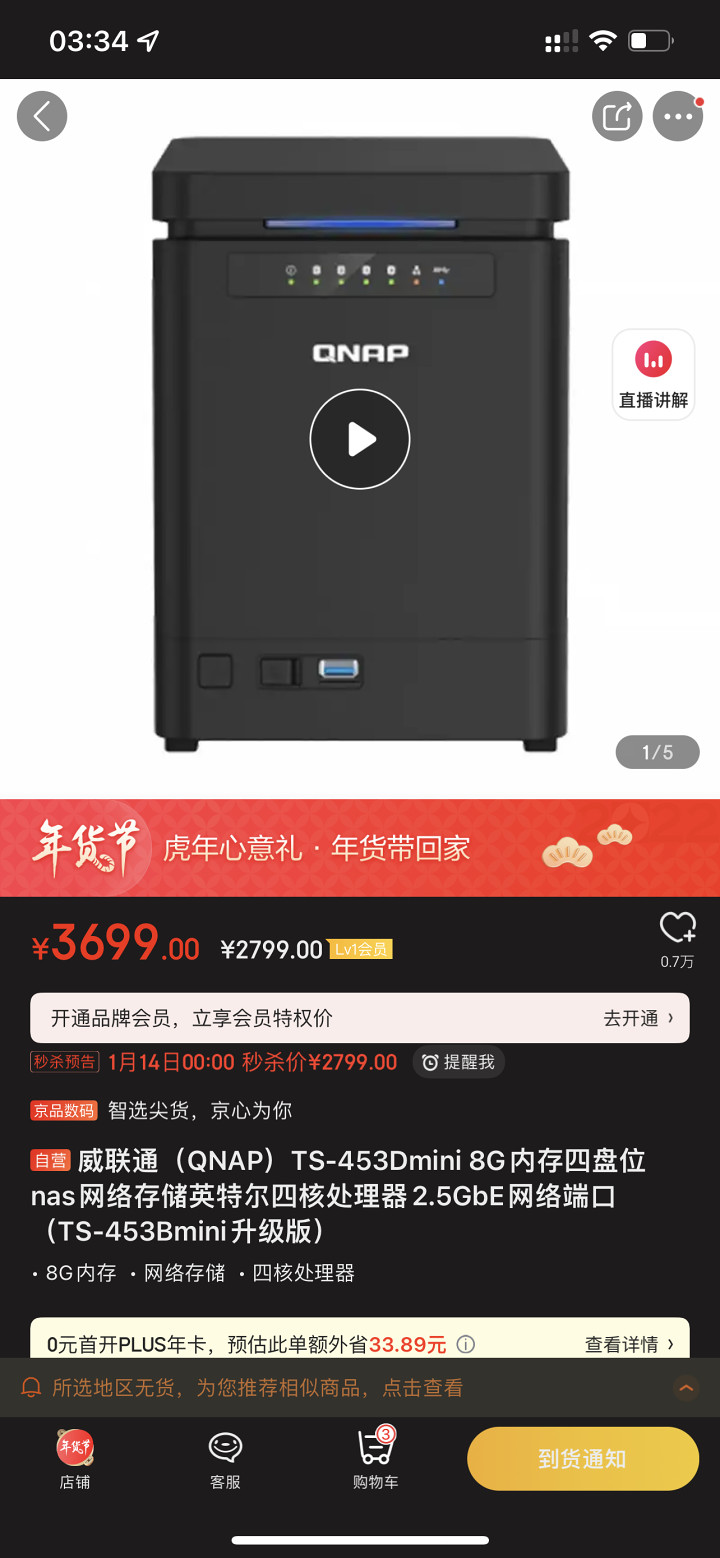Collapse the out-of-stock notice via chevron
The height and width of the screenshot is (1558, 720).
point(686,1389)
